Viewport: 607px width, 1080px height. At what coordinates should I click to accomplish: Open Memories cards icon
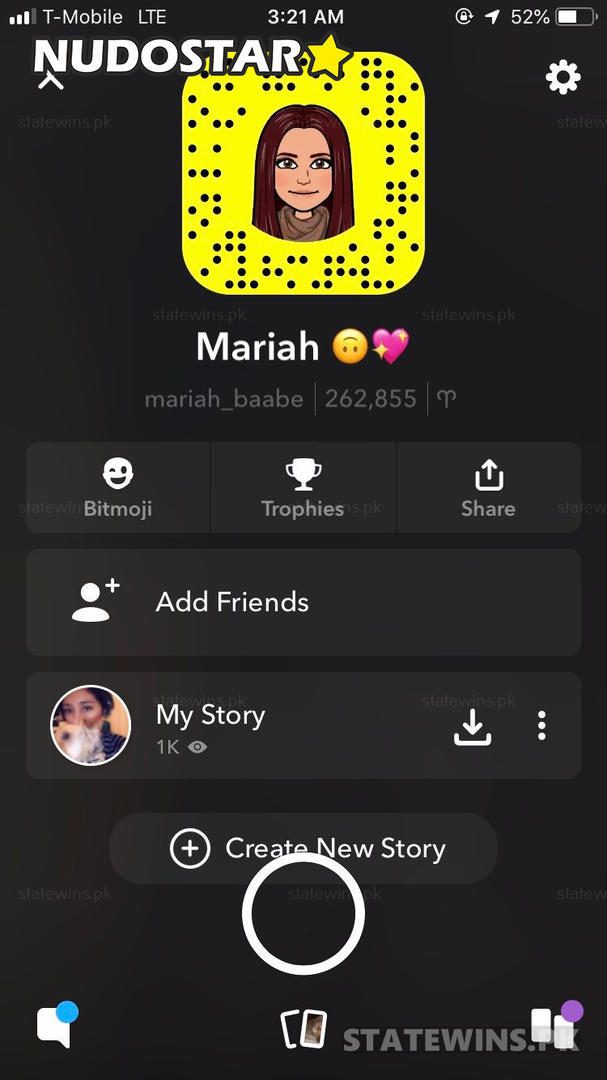click(303, 1028)
